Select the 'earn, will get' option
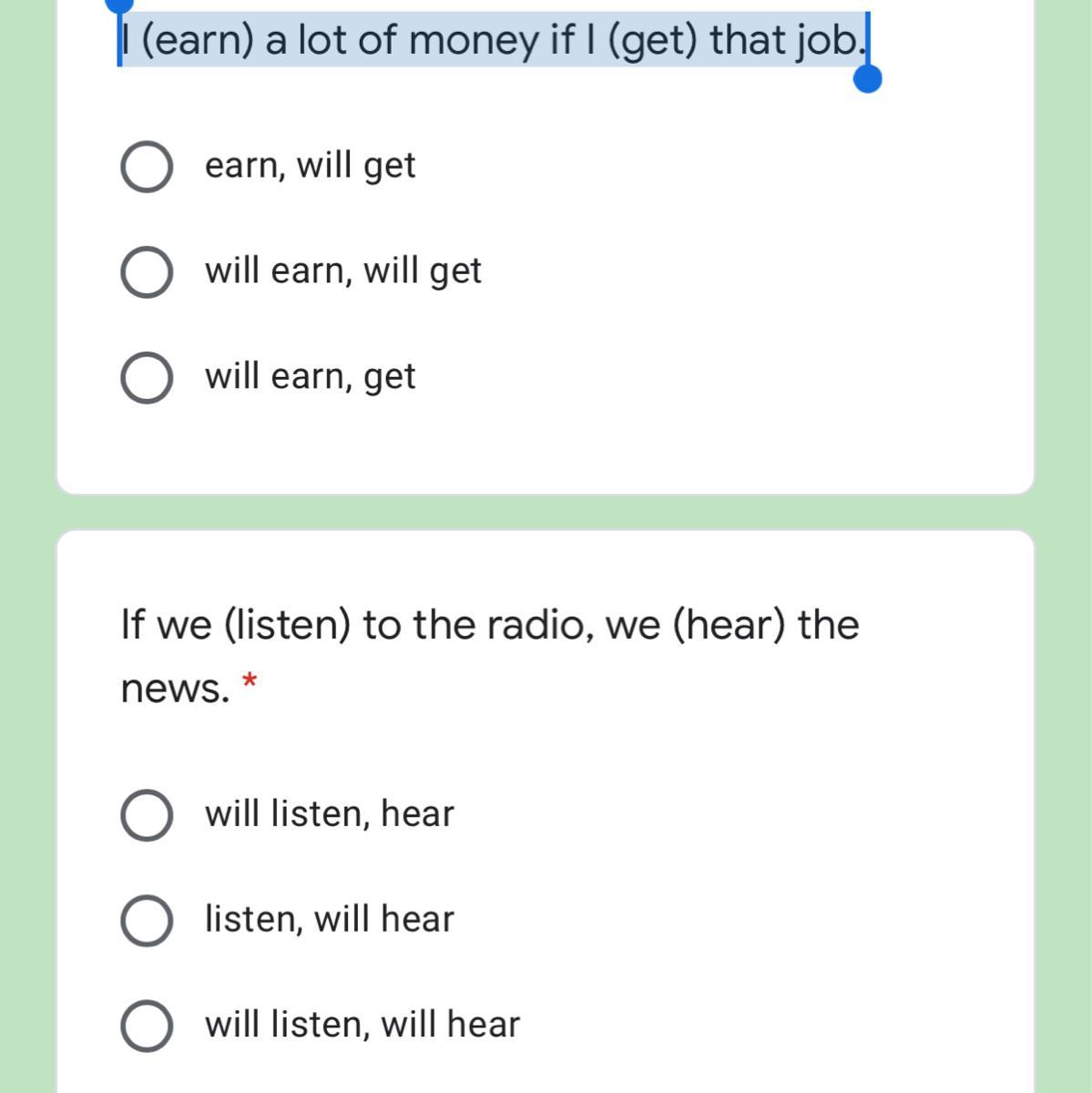 [x=147, y=168]
